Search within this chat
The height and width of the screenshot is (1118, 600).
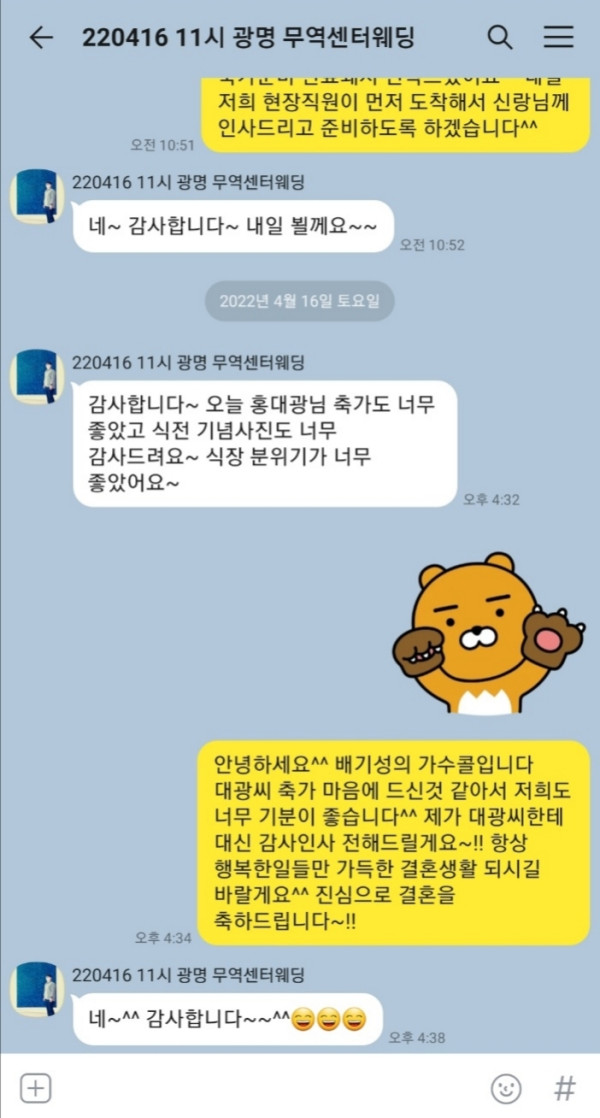(499, 38)
